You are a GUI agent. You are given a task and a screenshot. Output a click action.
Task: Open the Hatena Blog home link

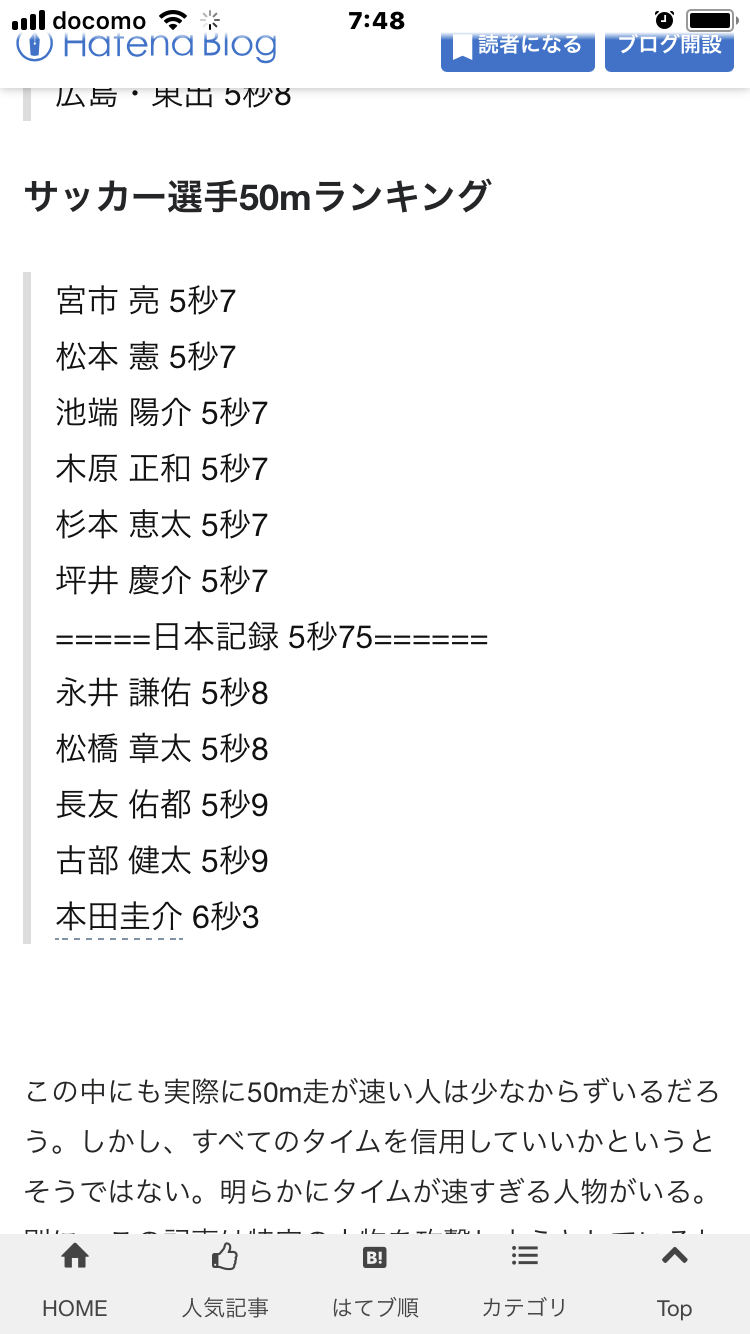pyautogui.click(x=147, y=45)
